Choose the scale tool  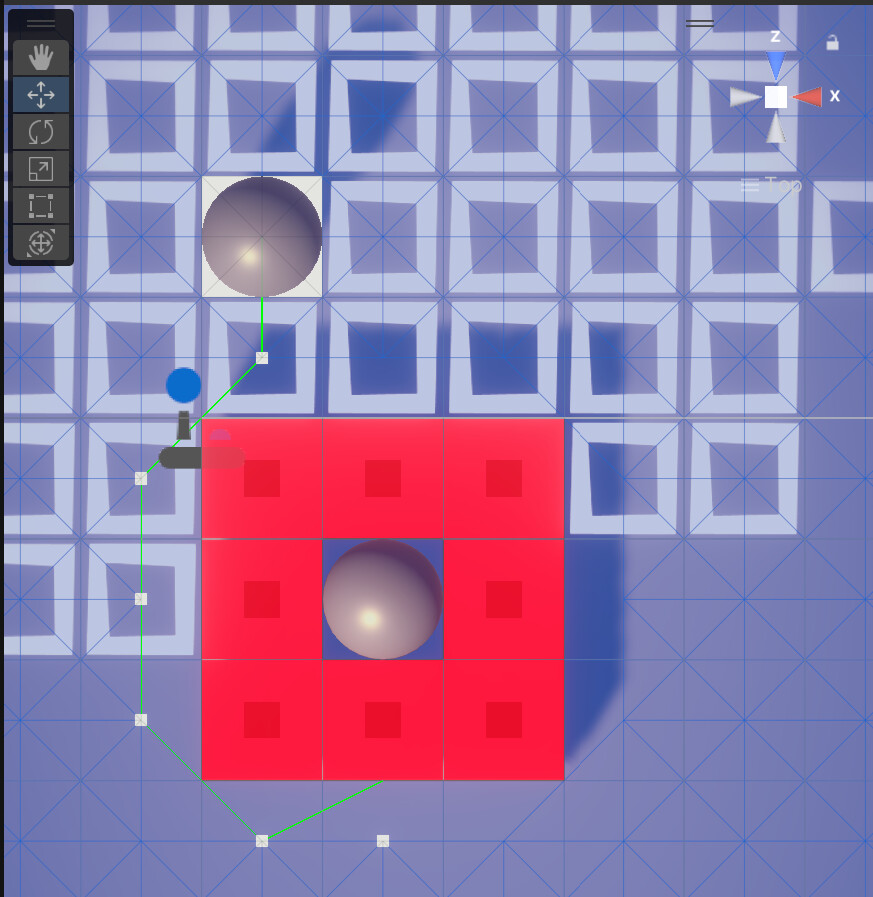41,169
